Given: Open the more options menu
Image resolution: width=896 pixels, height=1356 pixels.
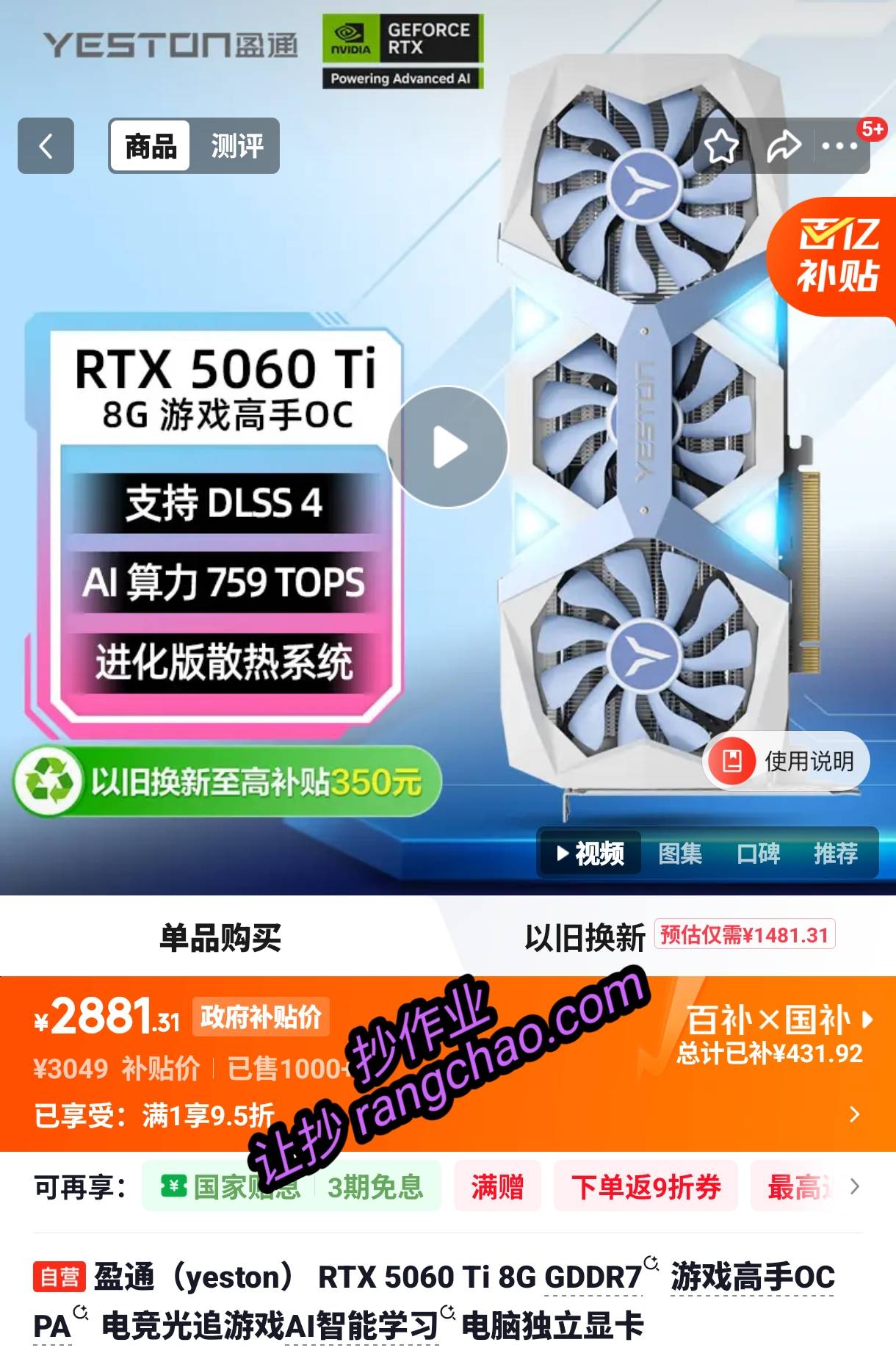Looking at the screenshot, I should coord(840,145).
